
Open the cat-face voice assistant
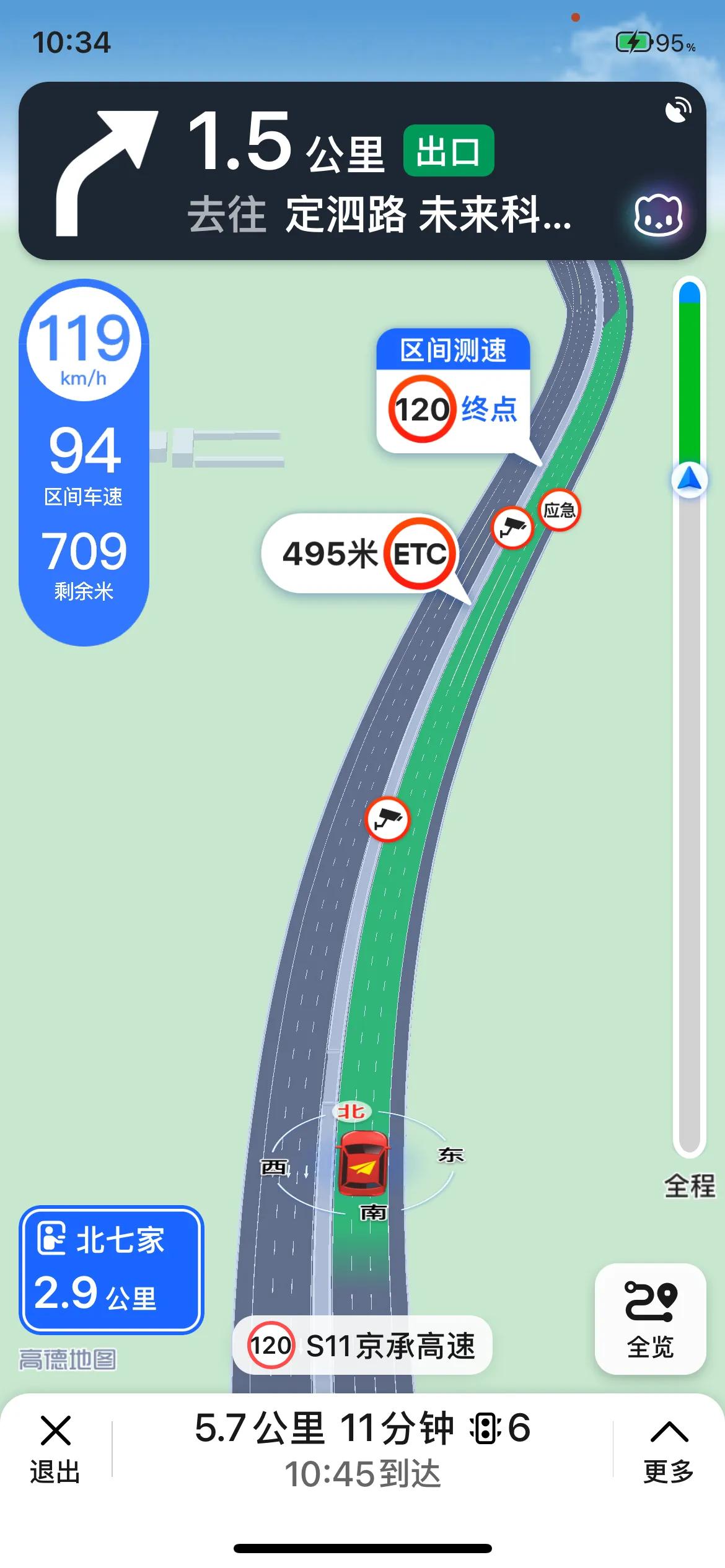click(658, 216)
